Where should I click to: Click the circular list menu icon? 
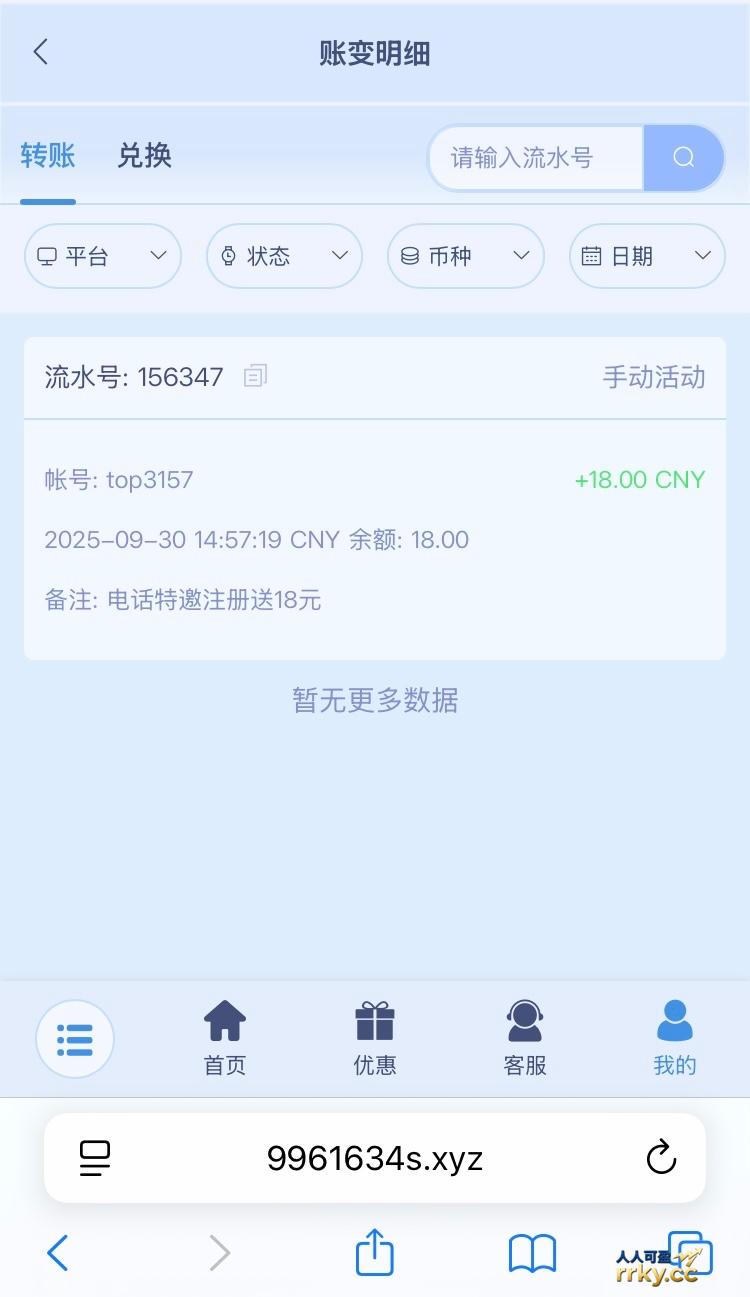[x=75, y=1038]
